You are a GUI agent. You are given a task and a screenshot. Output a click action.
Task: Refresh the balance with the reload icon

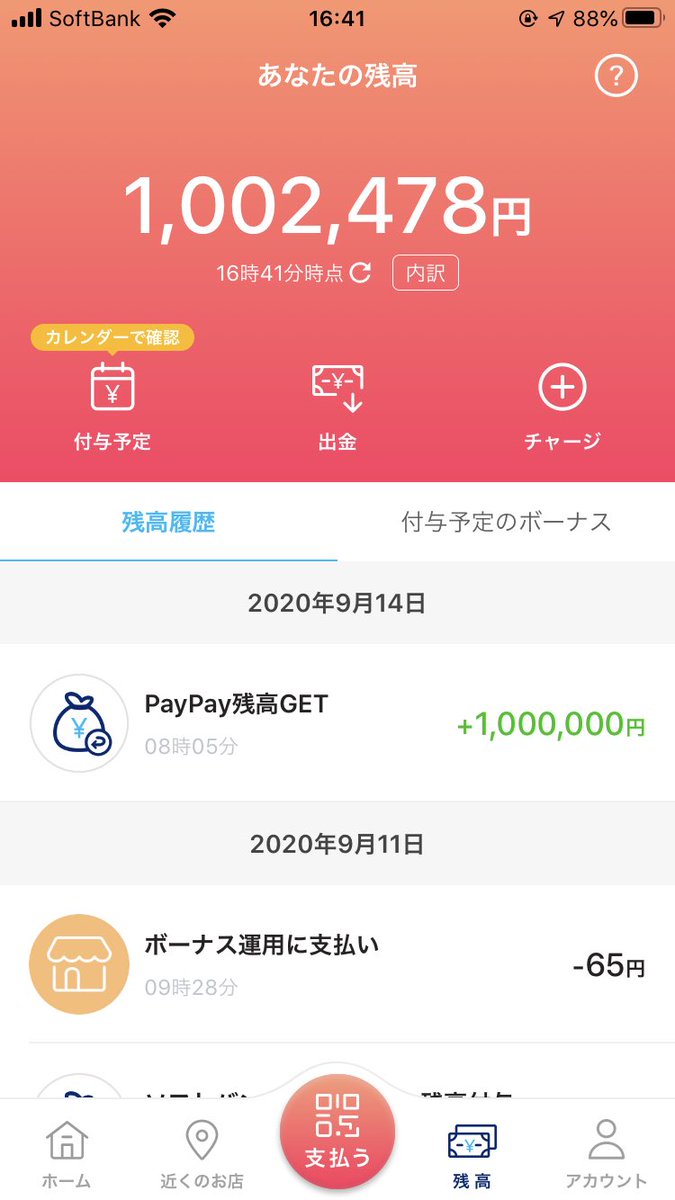(360, 272)
